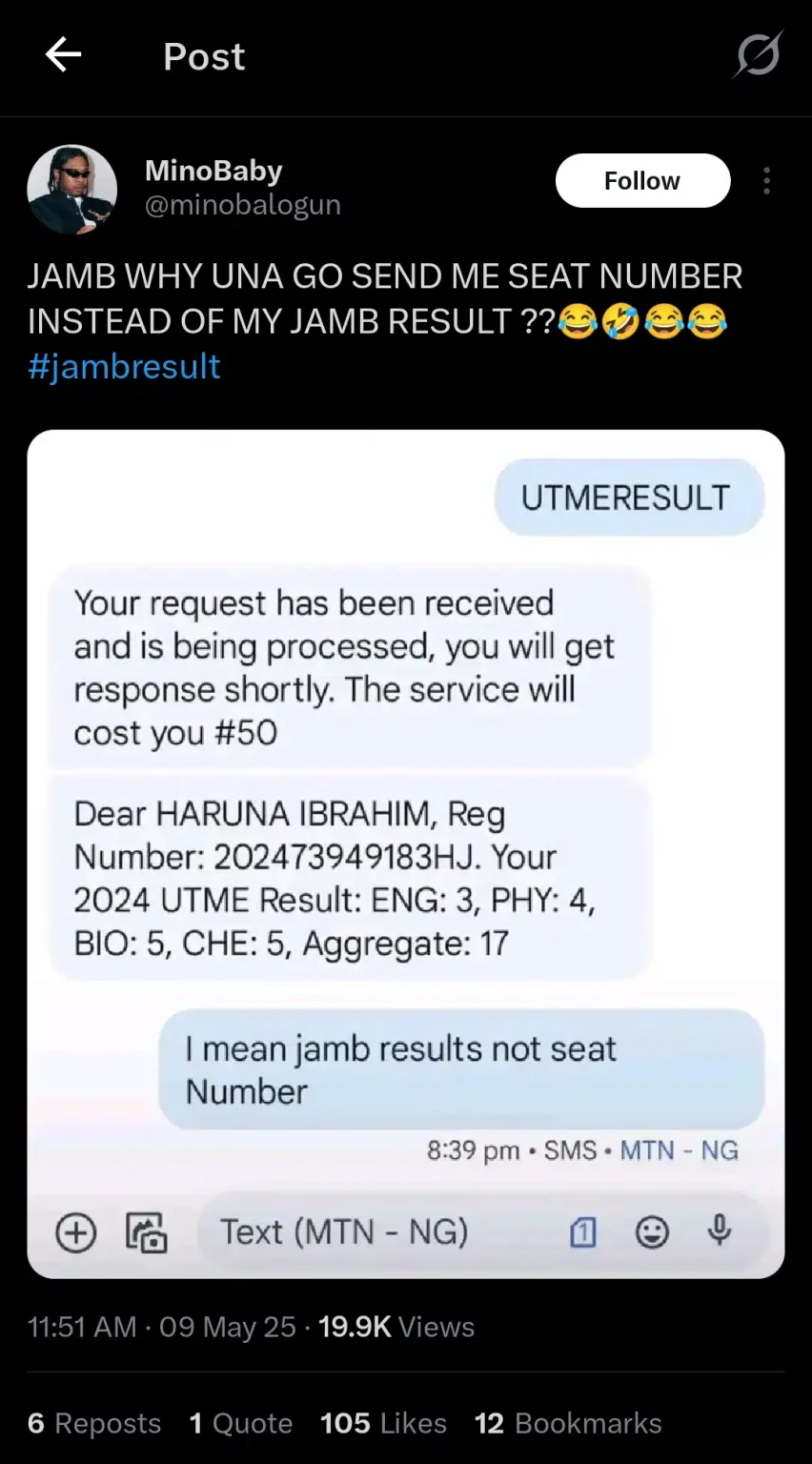View the 105 Likes list
812x1464 pixels.
click(383, 1423)
